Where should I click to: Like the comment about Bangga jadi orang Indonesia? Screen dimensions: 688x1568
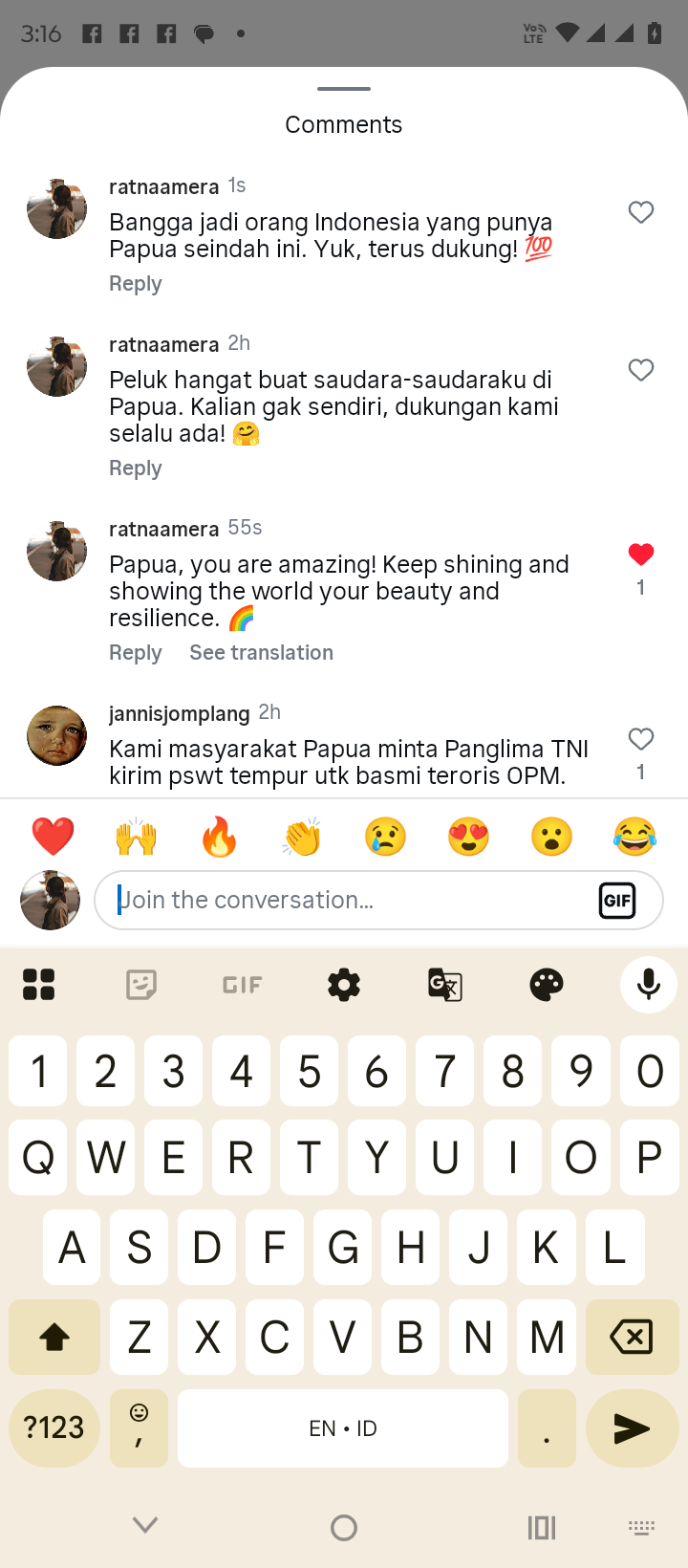click(x=641, y=212)
